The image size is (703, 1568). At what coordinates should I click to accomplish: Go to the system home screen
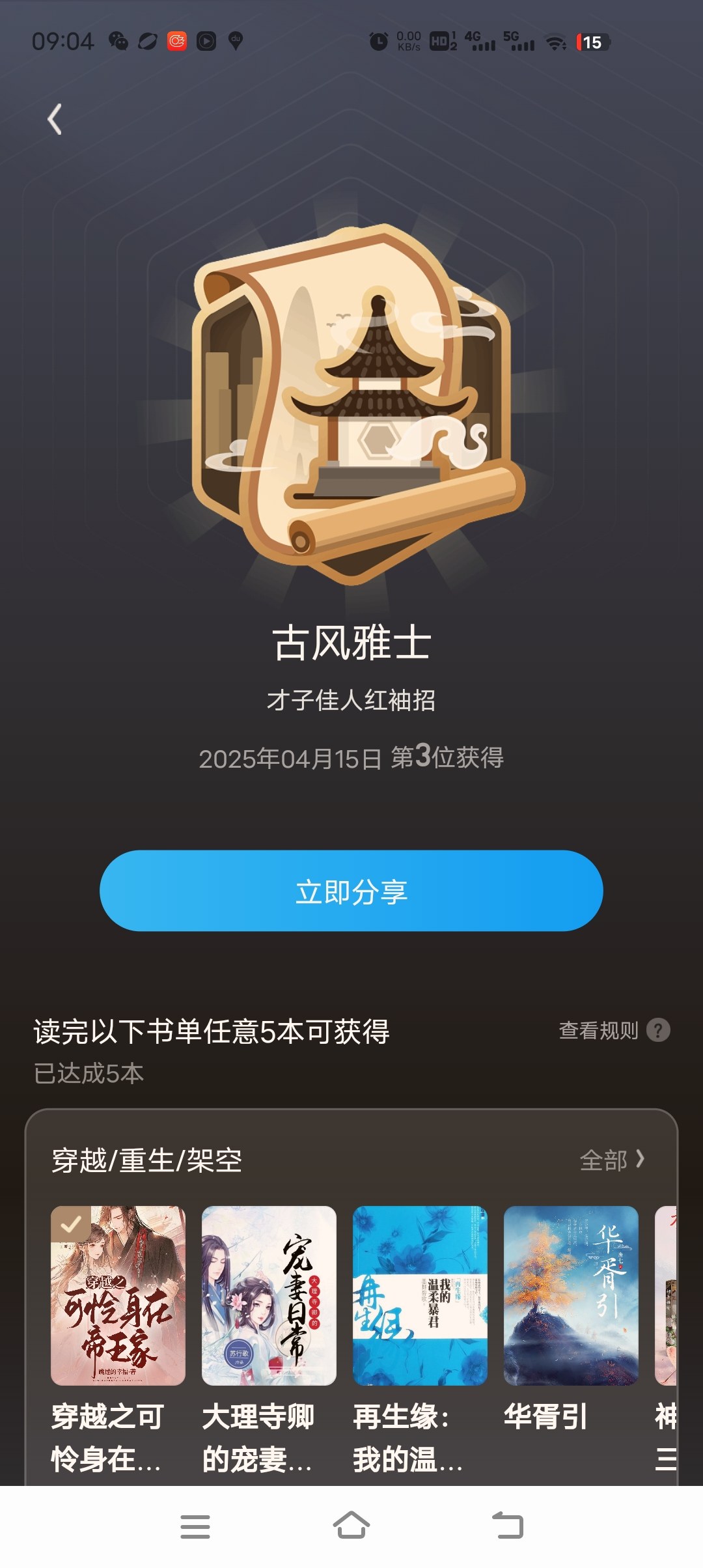click(351, 1526)
